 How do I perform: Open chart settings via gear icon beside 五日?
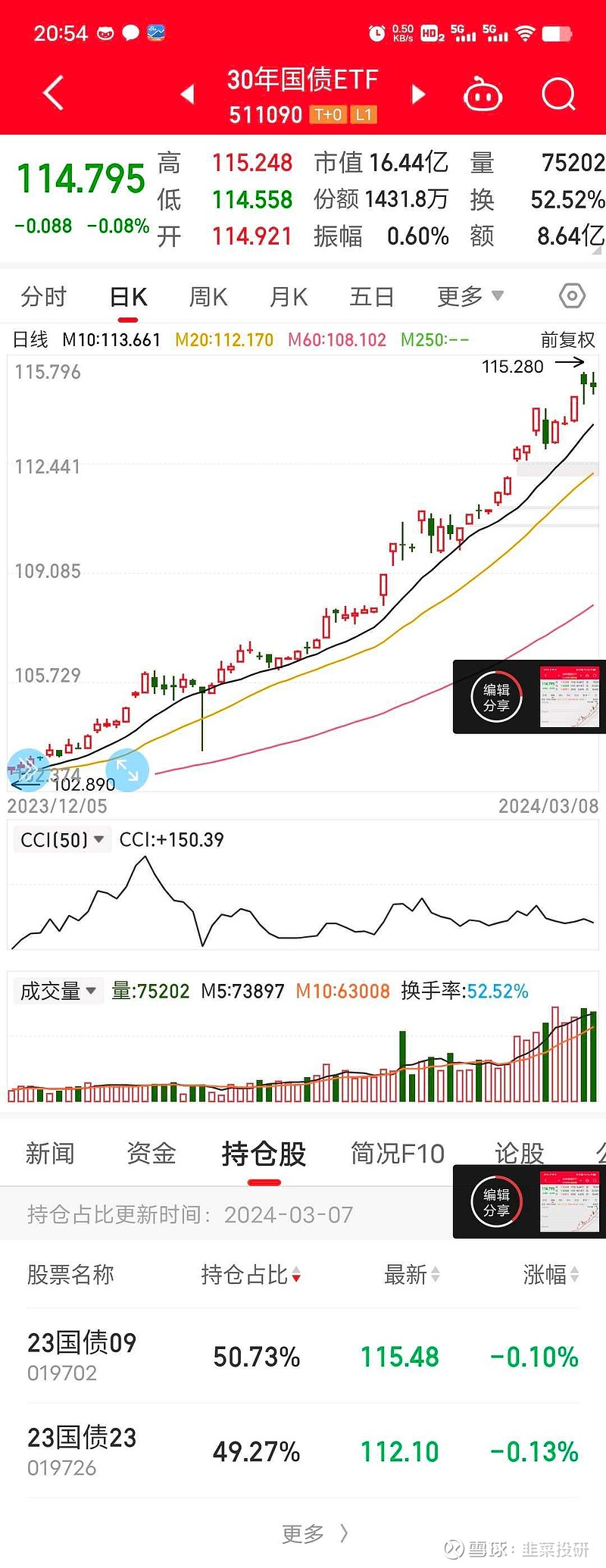(570, 296)
